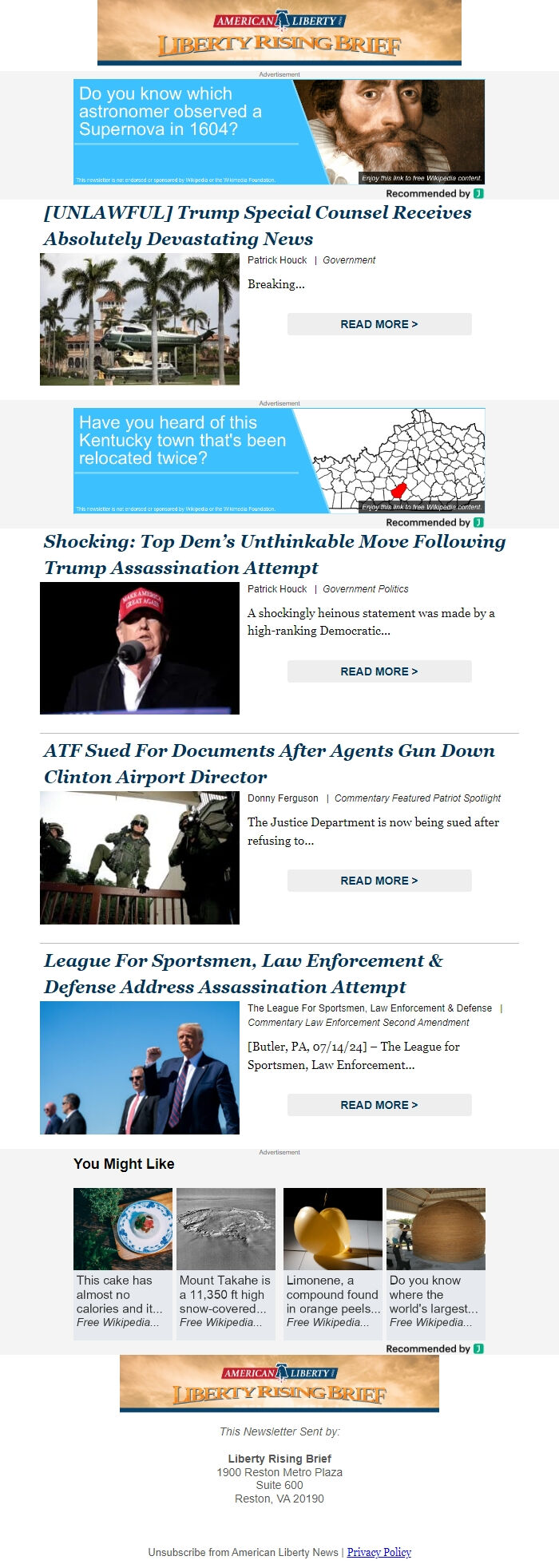Open the Trump Special Counsel headline link
Image resolution: width=559 pixels, height=1568 pixels.
pos(257,226)
